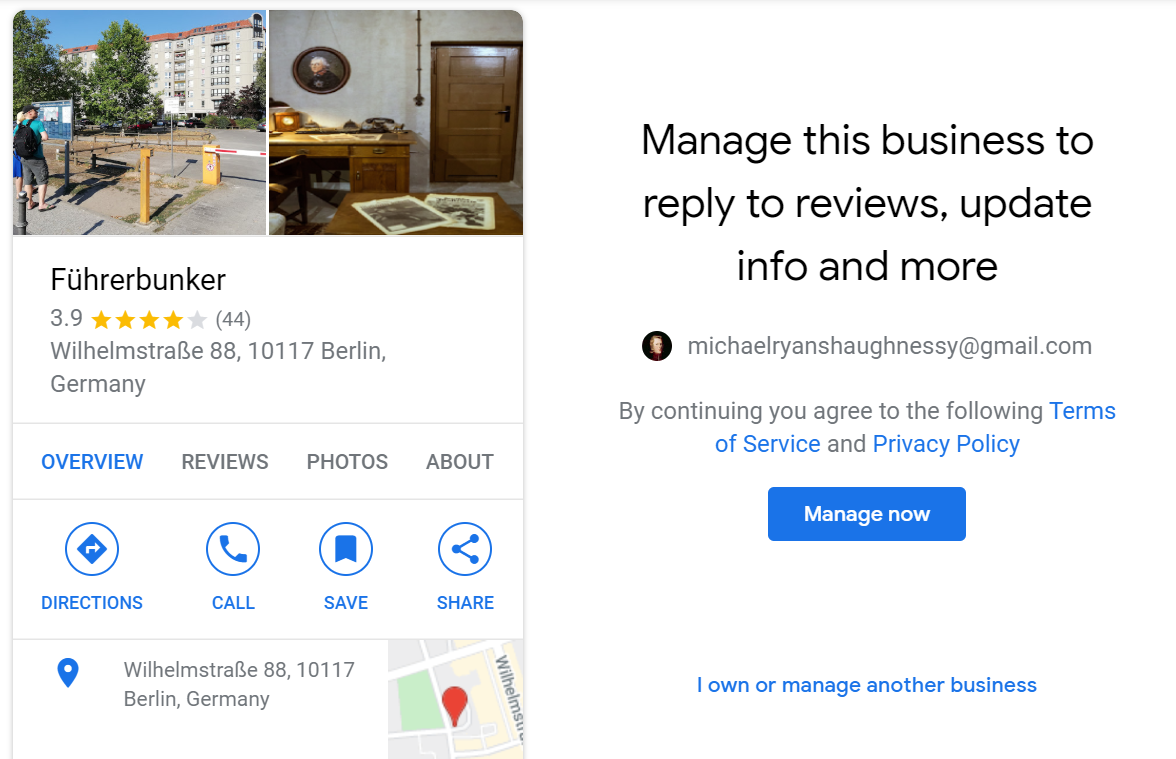The height and width of the screenshot is (759, 1176).
Task: Switch to the Reviews tab
Action: pos(224,462)
